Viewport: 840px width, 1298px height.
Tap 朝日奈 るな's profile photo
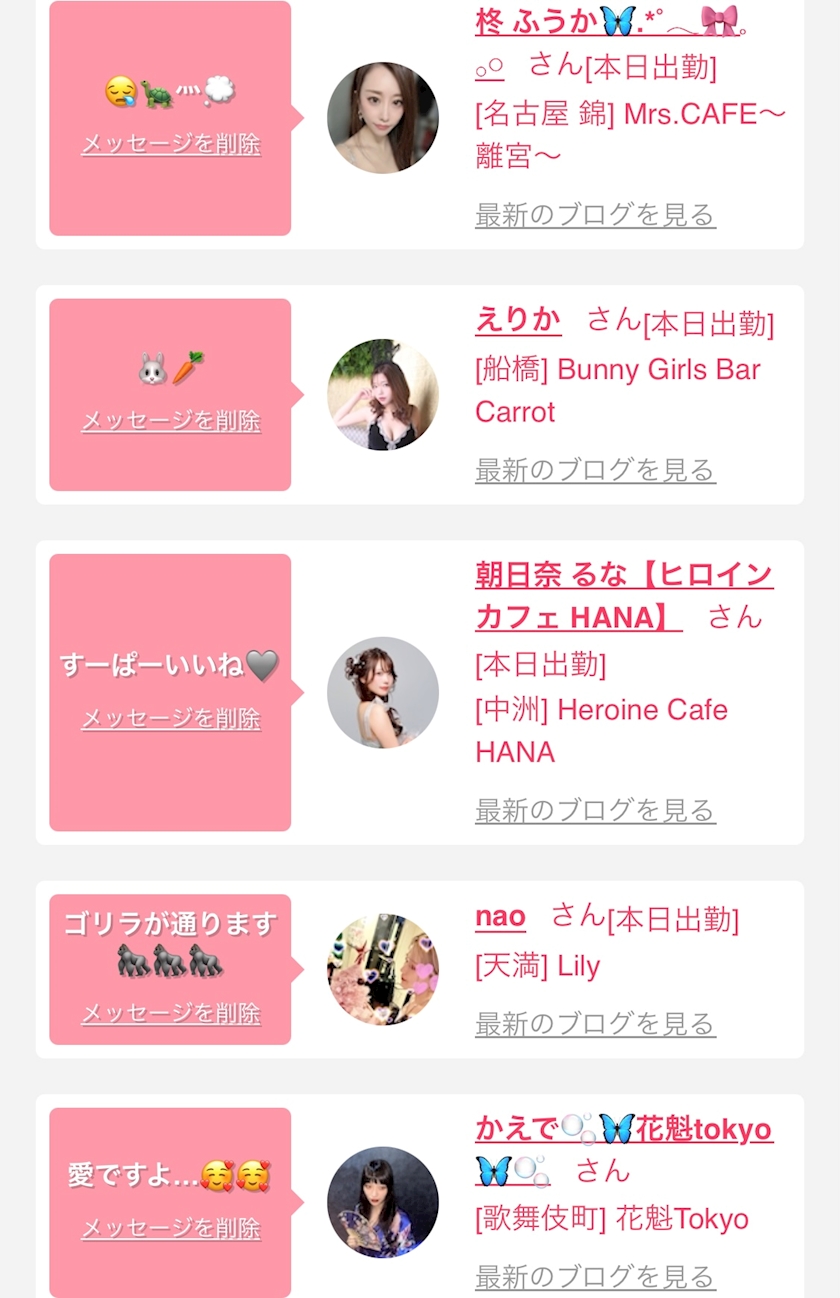382,692
